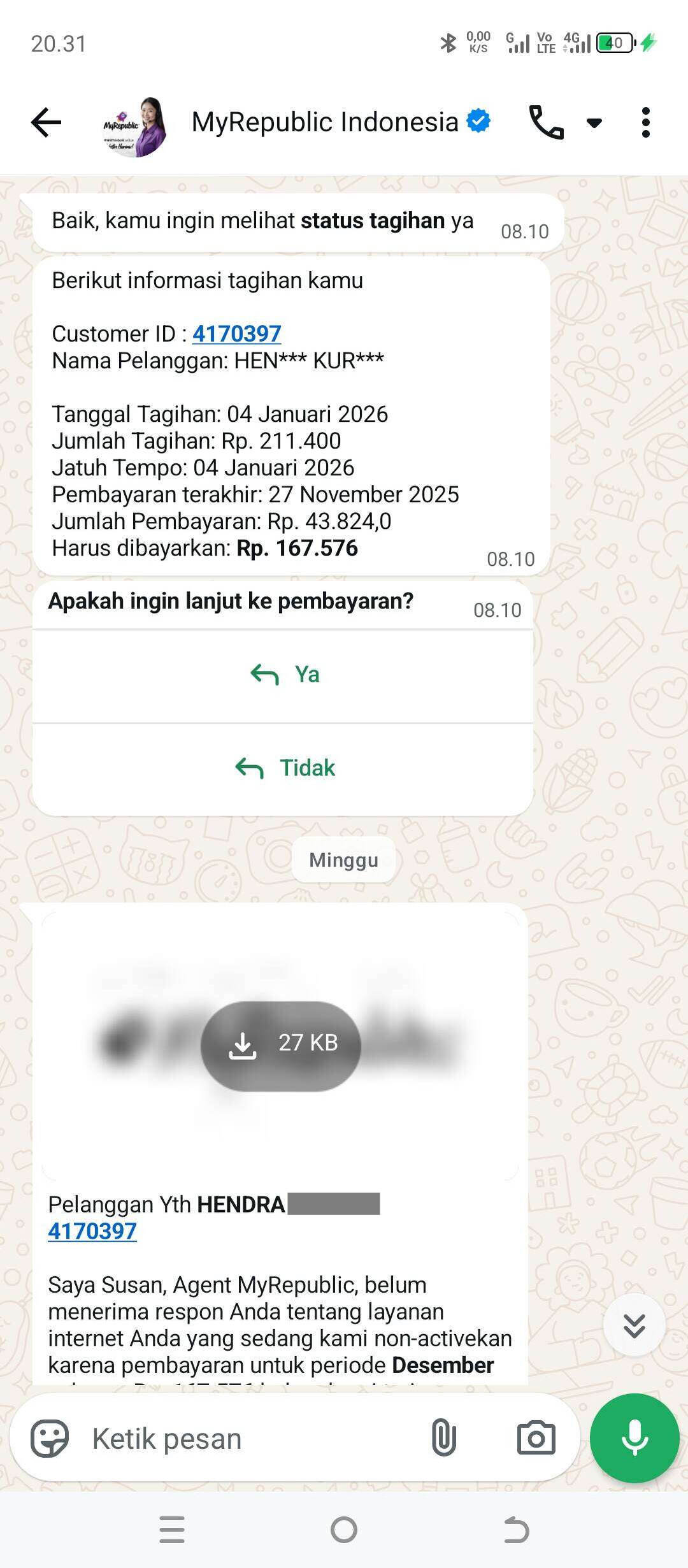Open the Customer ID link in the billing message
This screenshot has height=1568, width=688.
pos(236,334)
